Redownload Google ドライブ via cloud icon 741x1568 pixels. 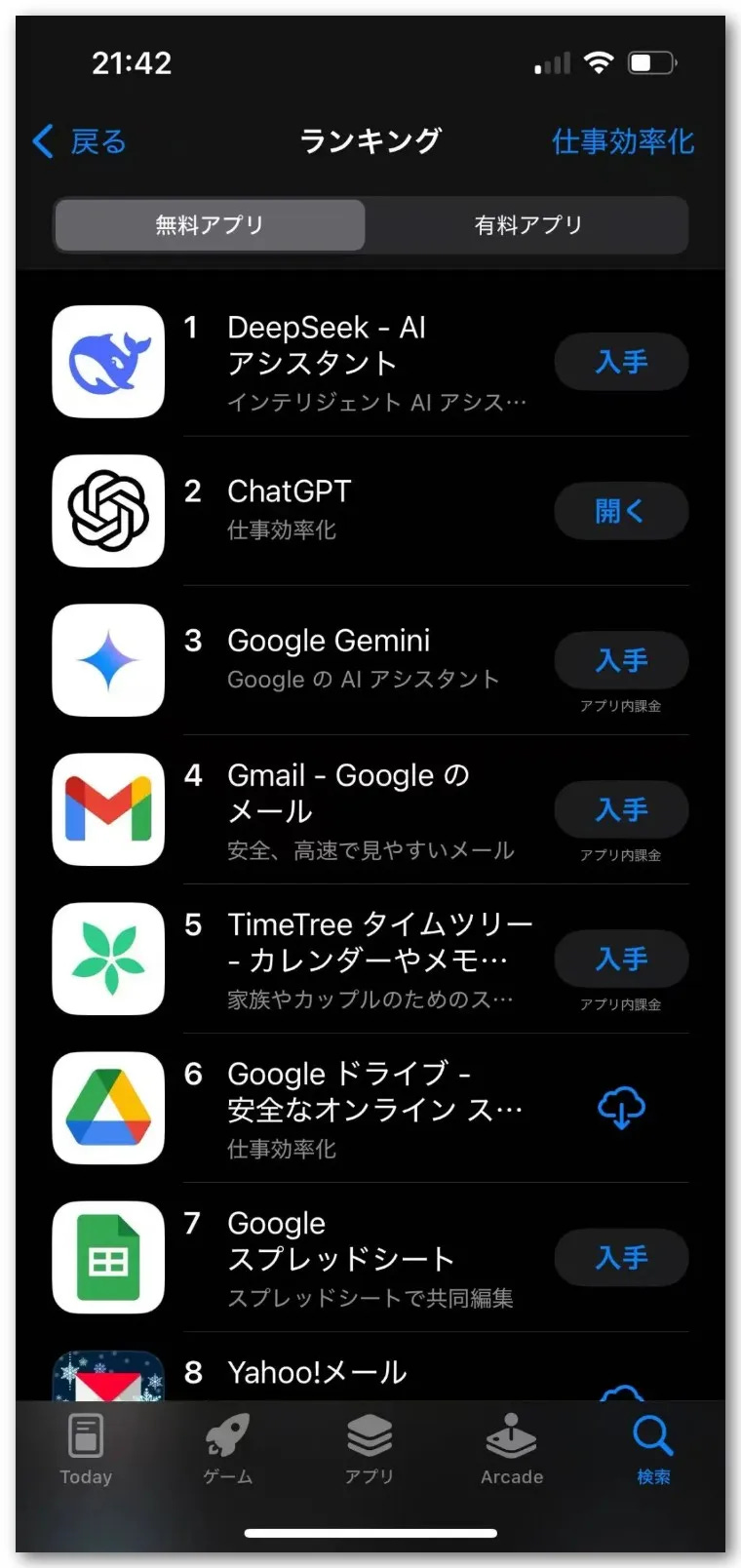click(x=621, y=1109)
